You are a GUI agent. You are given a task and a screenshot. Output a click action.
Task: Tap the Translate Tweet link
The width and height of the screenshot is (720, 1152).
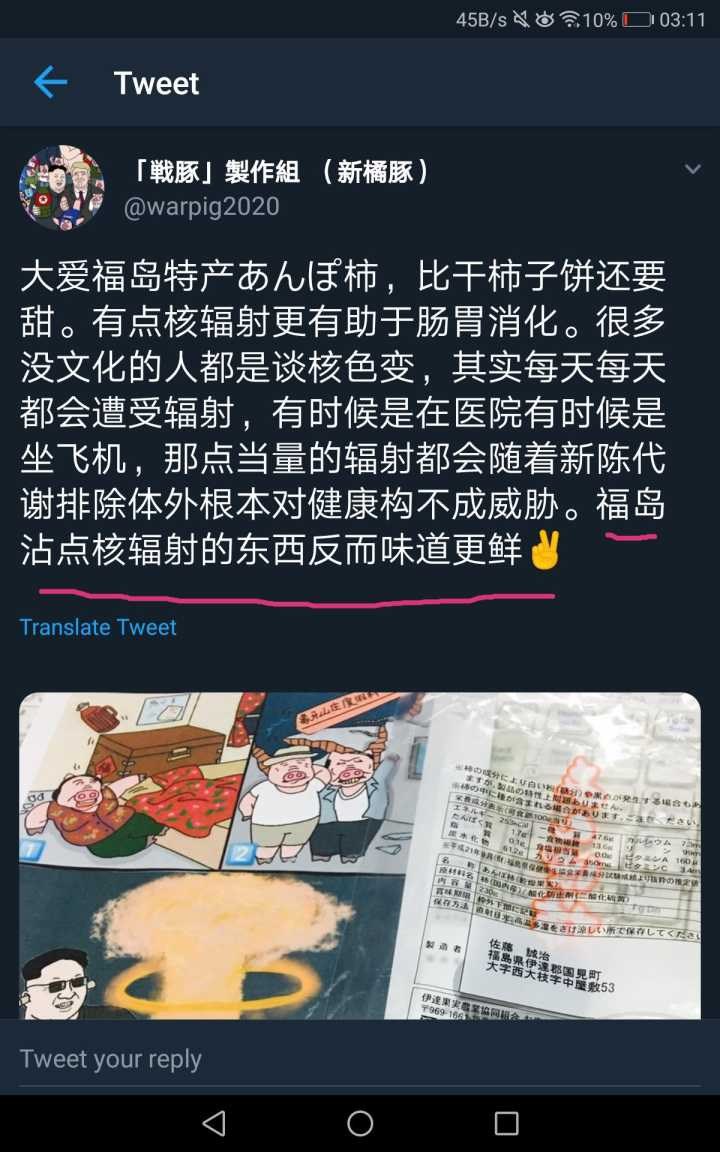98,627
